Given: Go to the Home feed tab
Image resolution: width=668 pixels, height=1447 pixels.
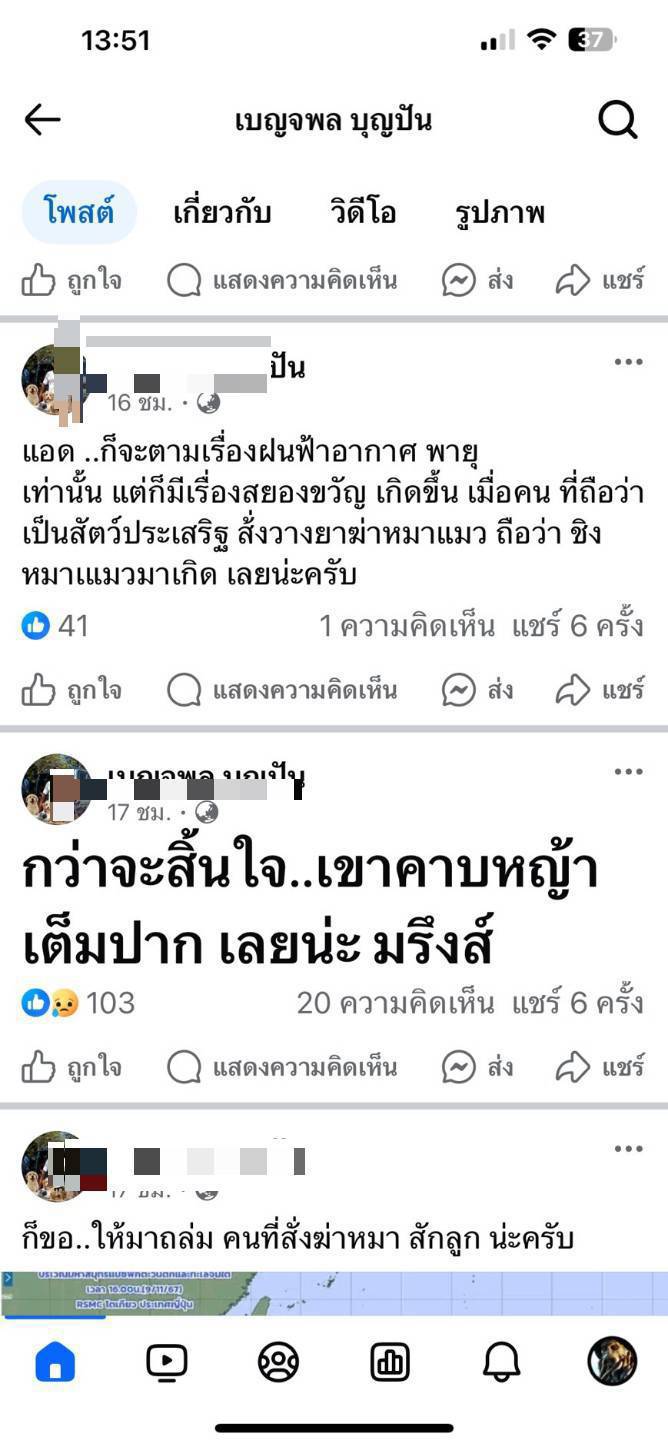Looking at the screenshot, I should pyautogui.click(x=55, y=1362).
